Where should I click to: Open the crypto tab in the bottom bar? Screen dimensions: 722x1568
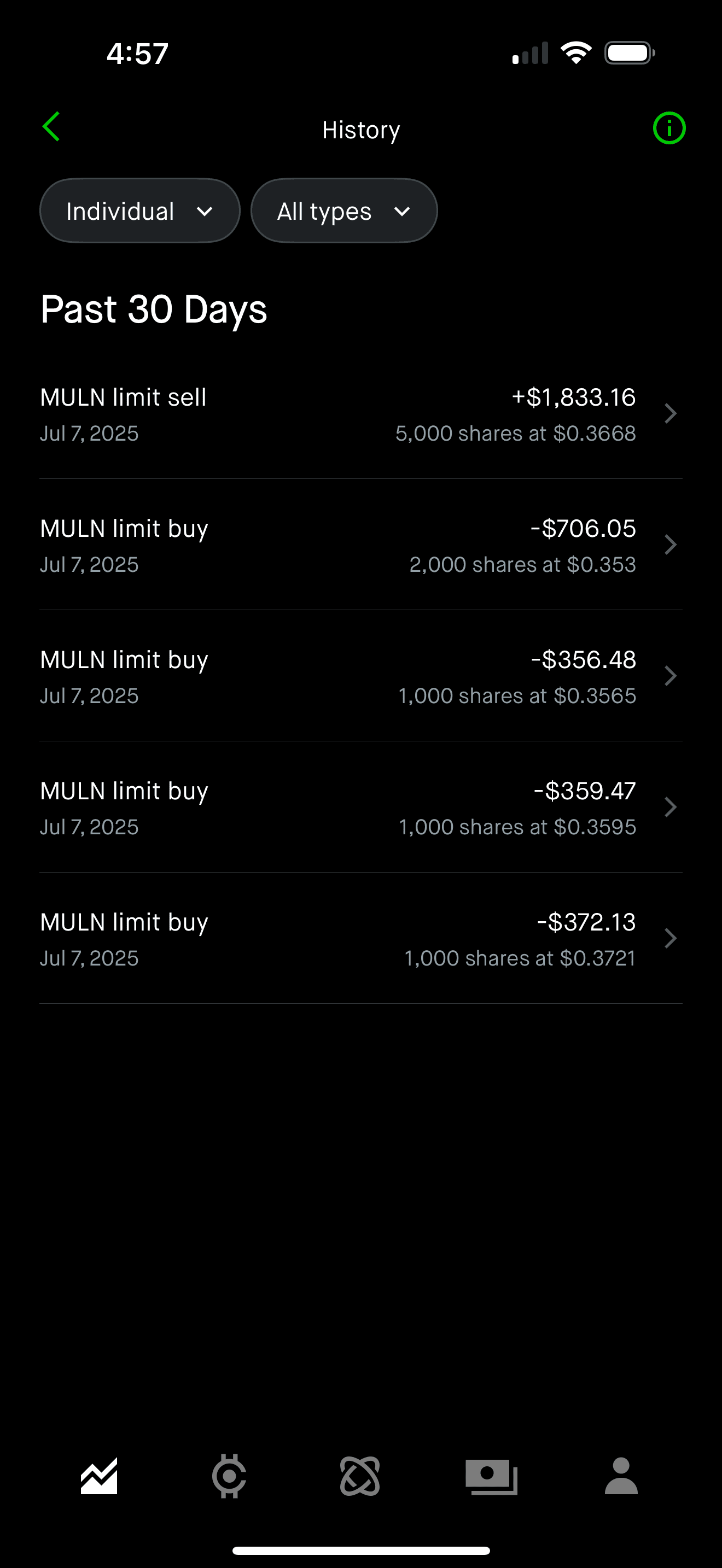[229, 1476]
